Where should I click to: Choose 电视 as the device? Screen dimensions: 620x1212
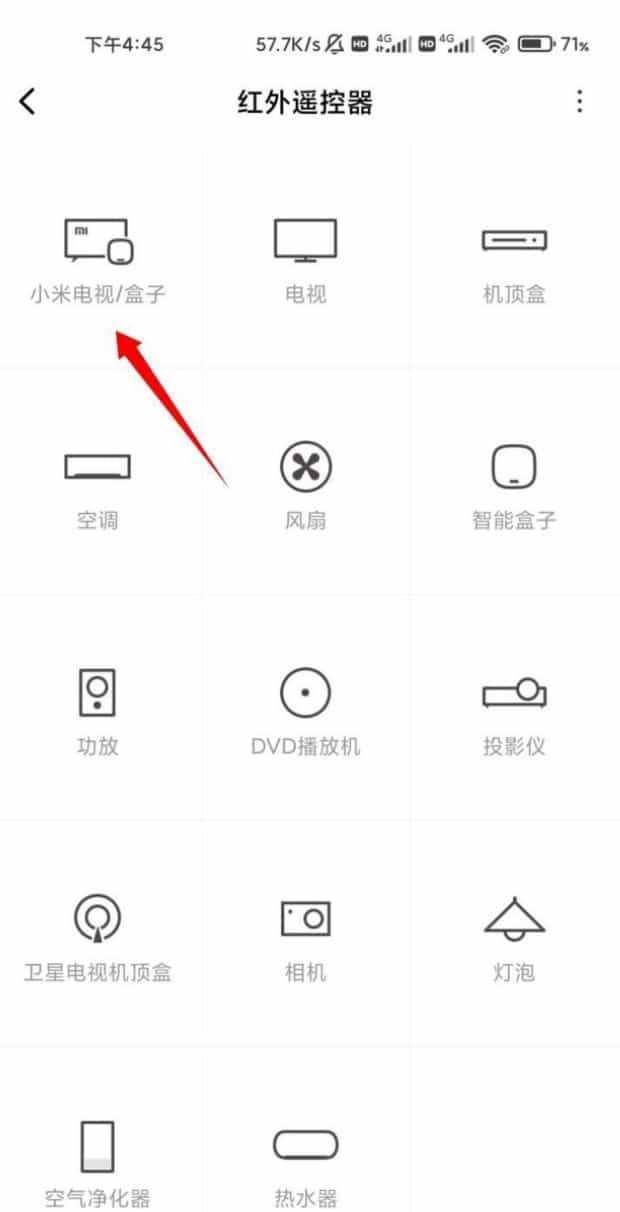tap(305, 260)
